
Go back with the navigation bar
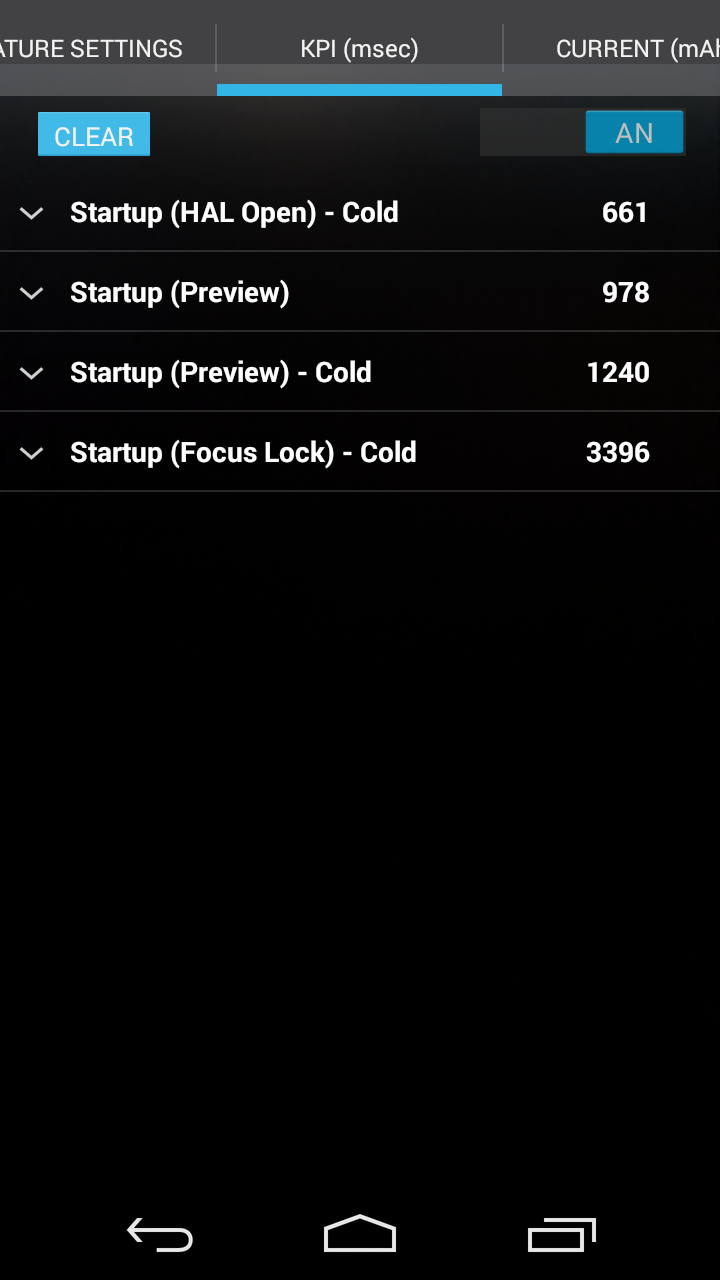point(160,1235)
